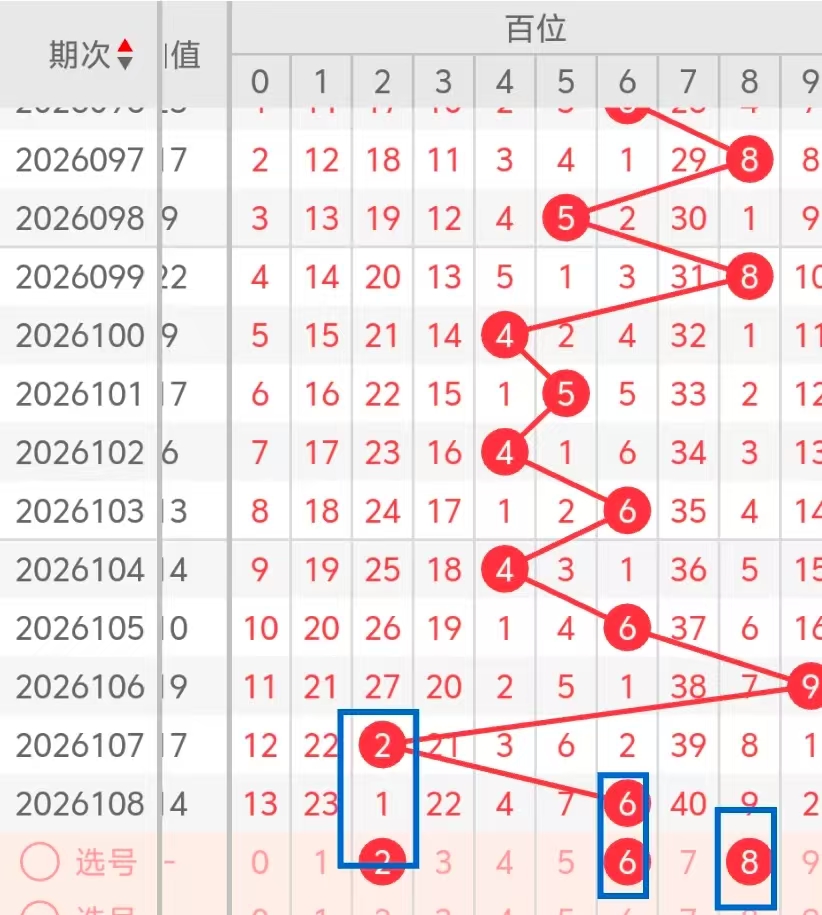Image resolution: width=822 pixels, height=915 pixels.
Task: Select the first 选号 row radio circle
Action: [x=40, y=862]
